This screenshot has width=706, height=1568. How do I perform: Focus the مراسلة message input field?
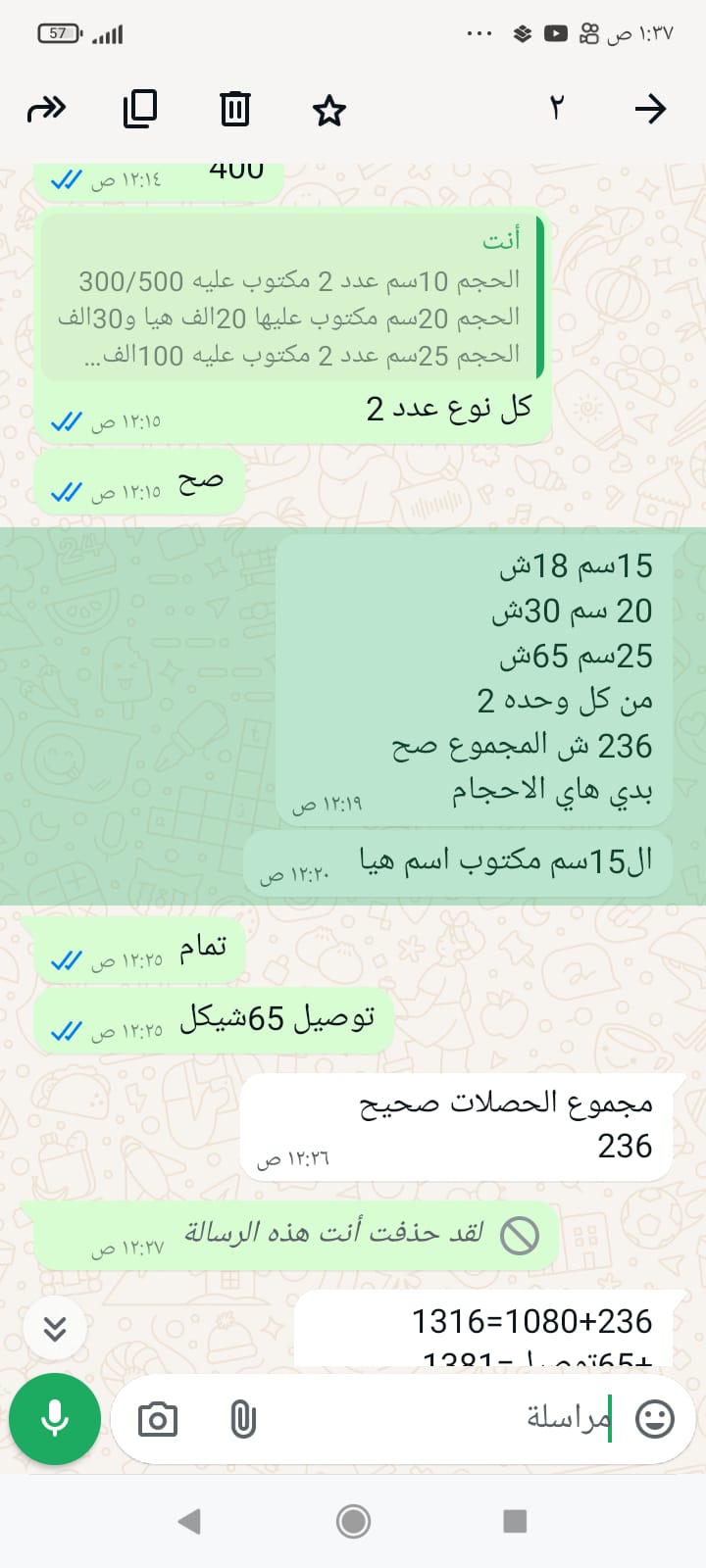[441, 1419]
